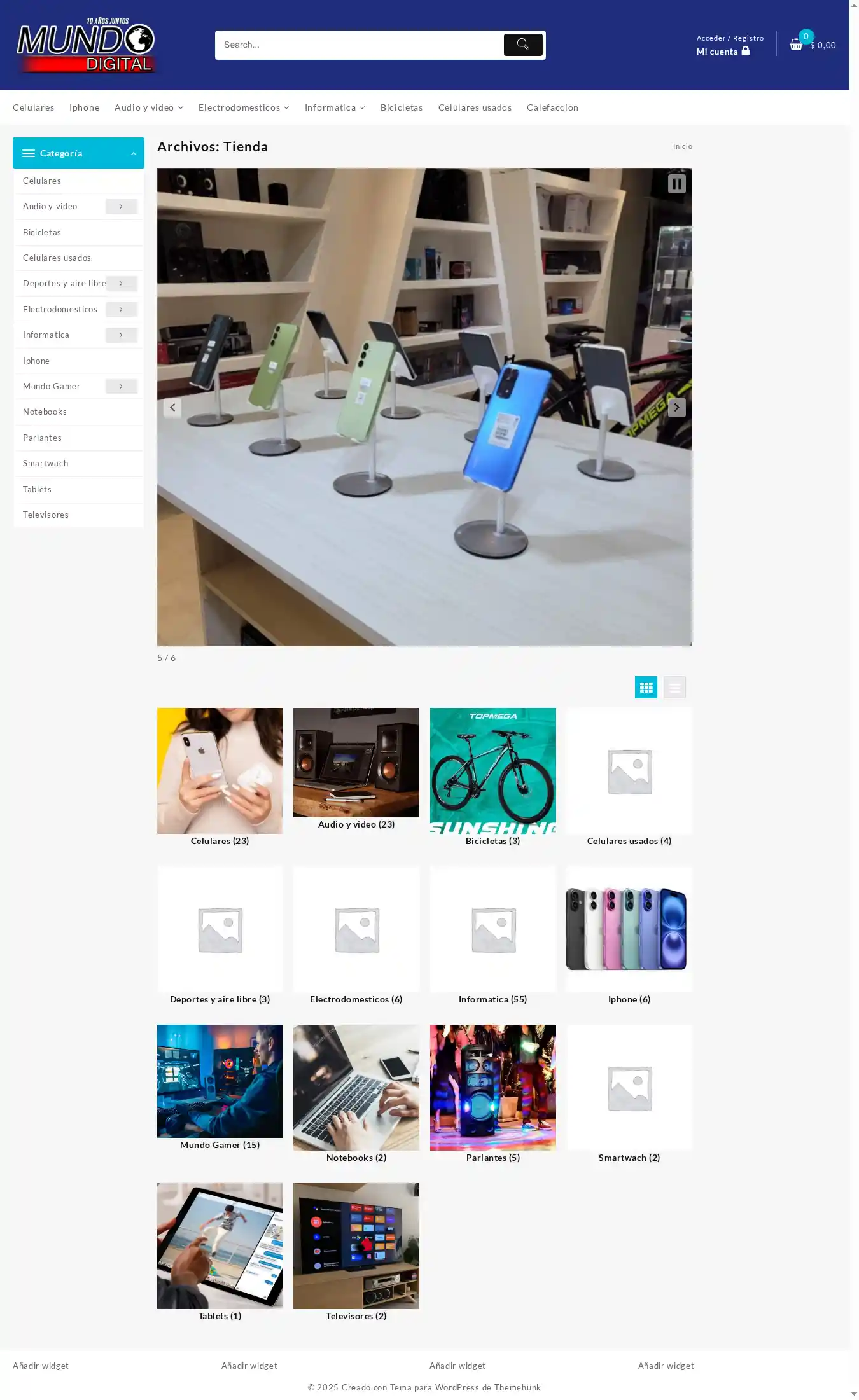859x1400 pixels.
Task: Pause the image slideshow
Action: pyautogui.click(x=676, y=184)
